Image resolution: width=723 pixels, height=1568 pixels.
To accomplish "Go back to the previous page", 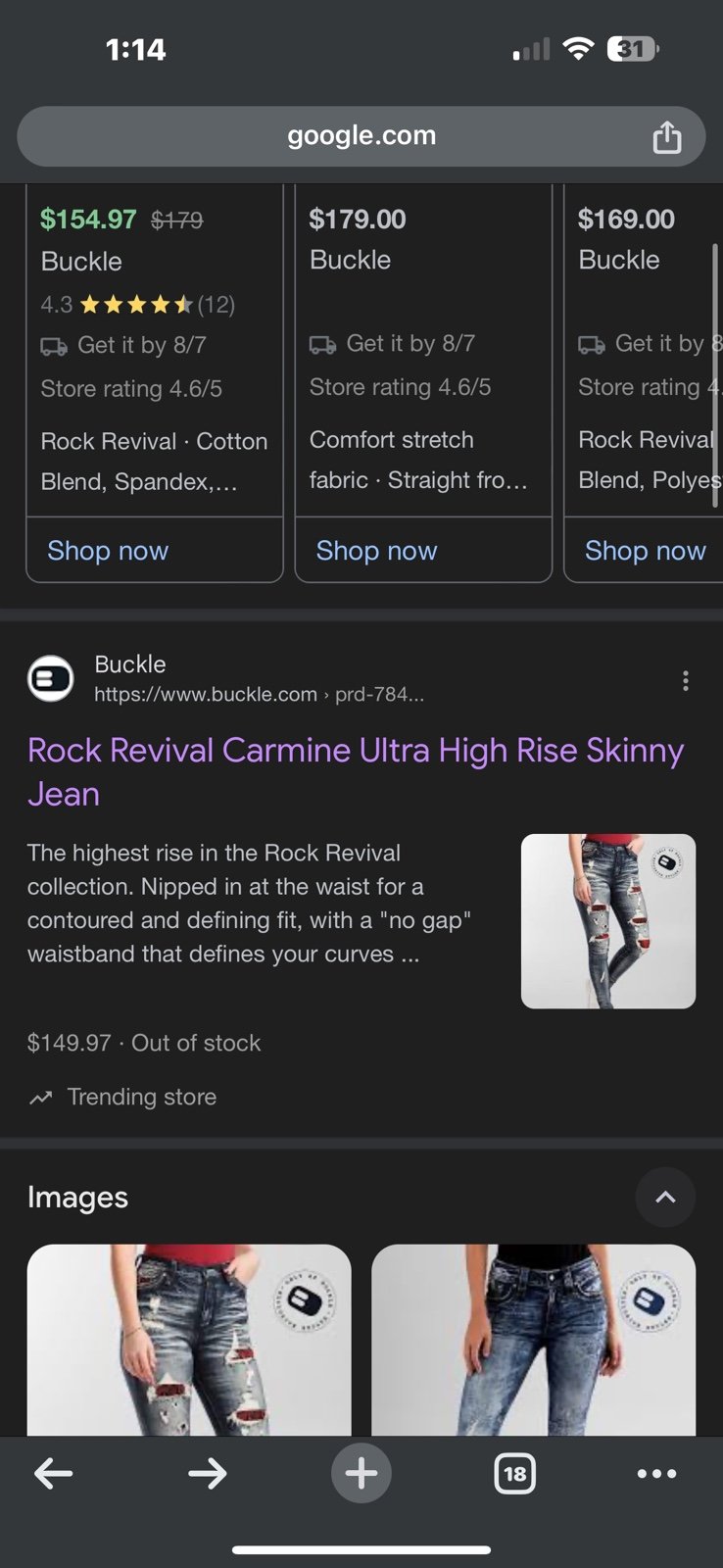I will (54, 1473).
